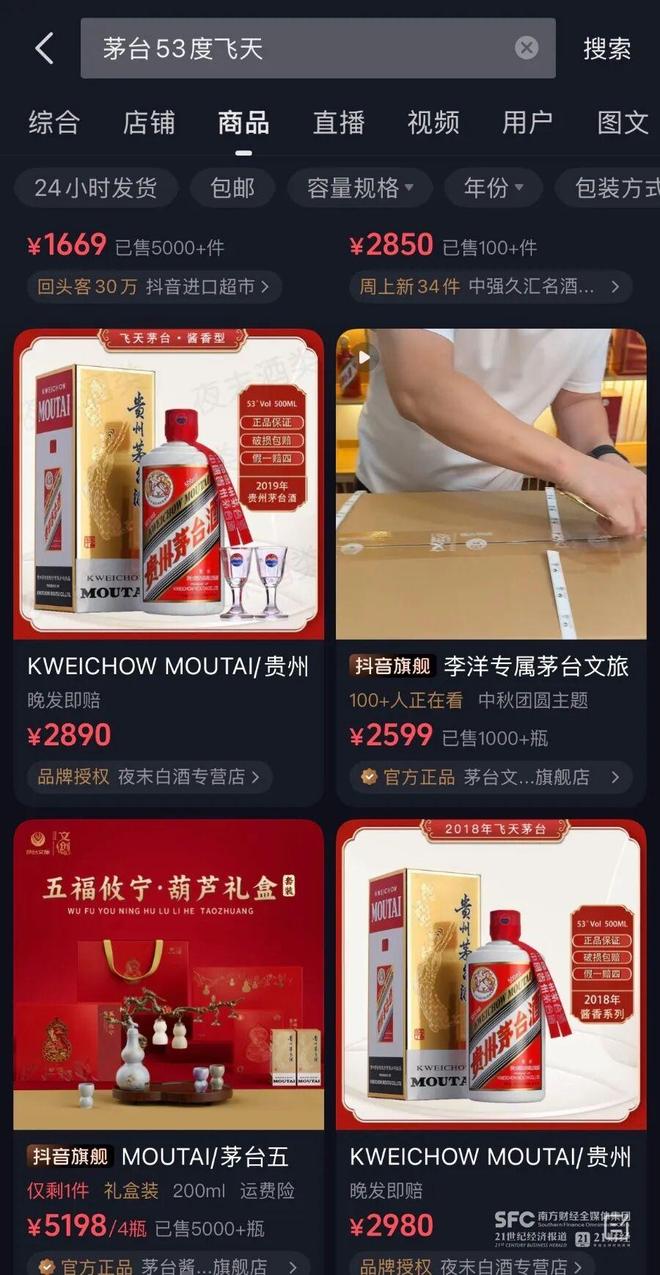Switch to the 直播 tab

coord(339,123)
